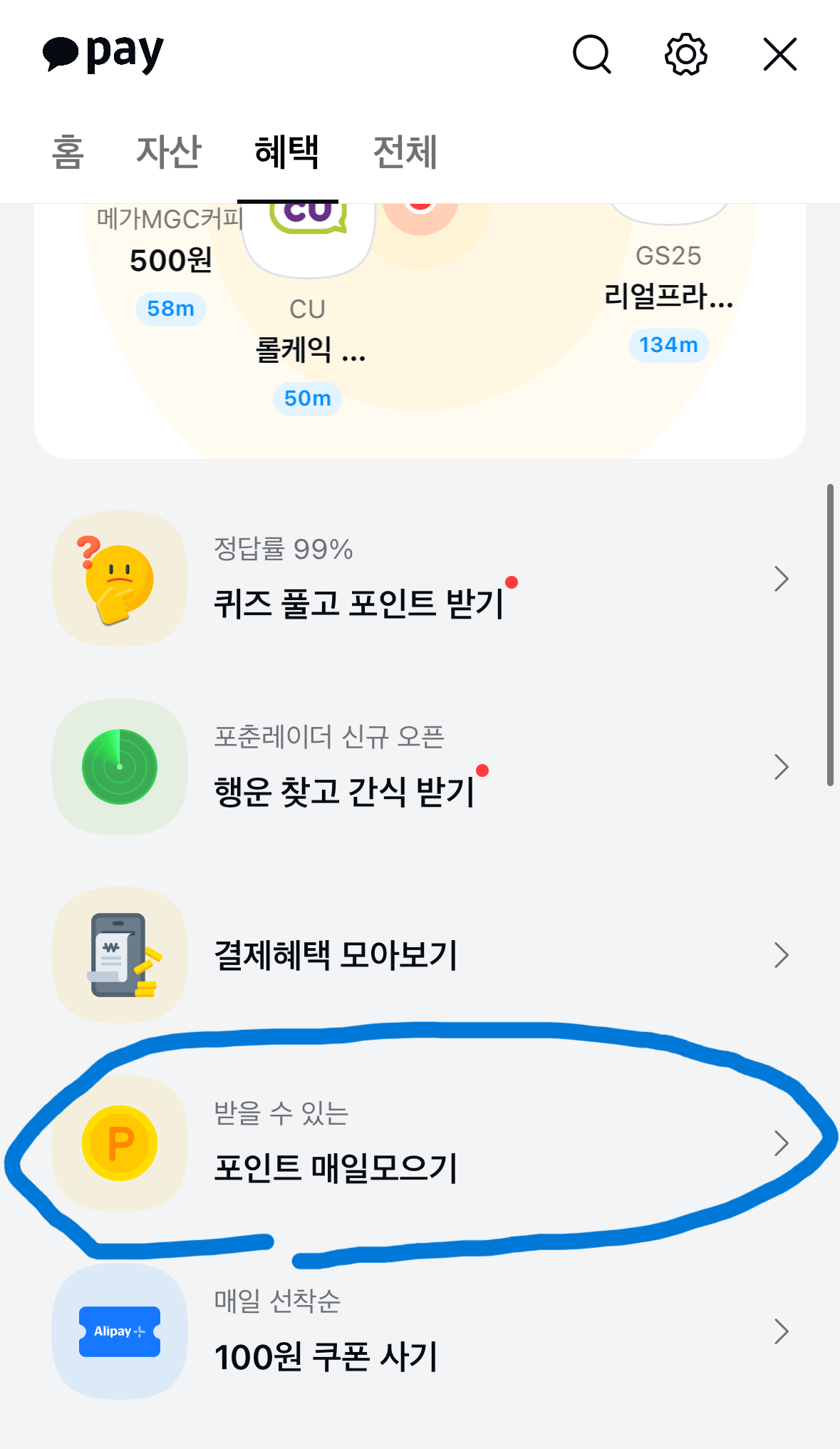Open 100원 쿠폰 사기
Image resolution: width=840 pixels, height=1449 pixels.
point(326,1355)
